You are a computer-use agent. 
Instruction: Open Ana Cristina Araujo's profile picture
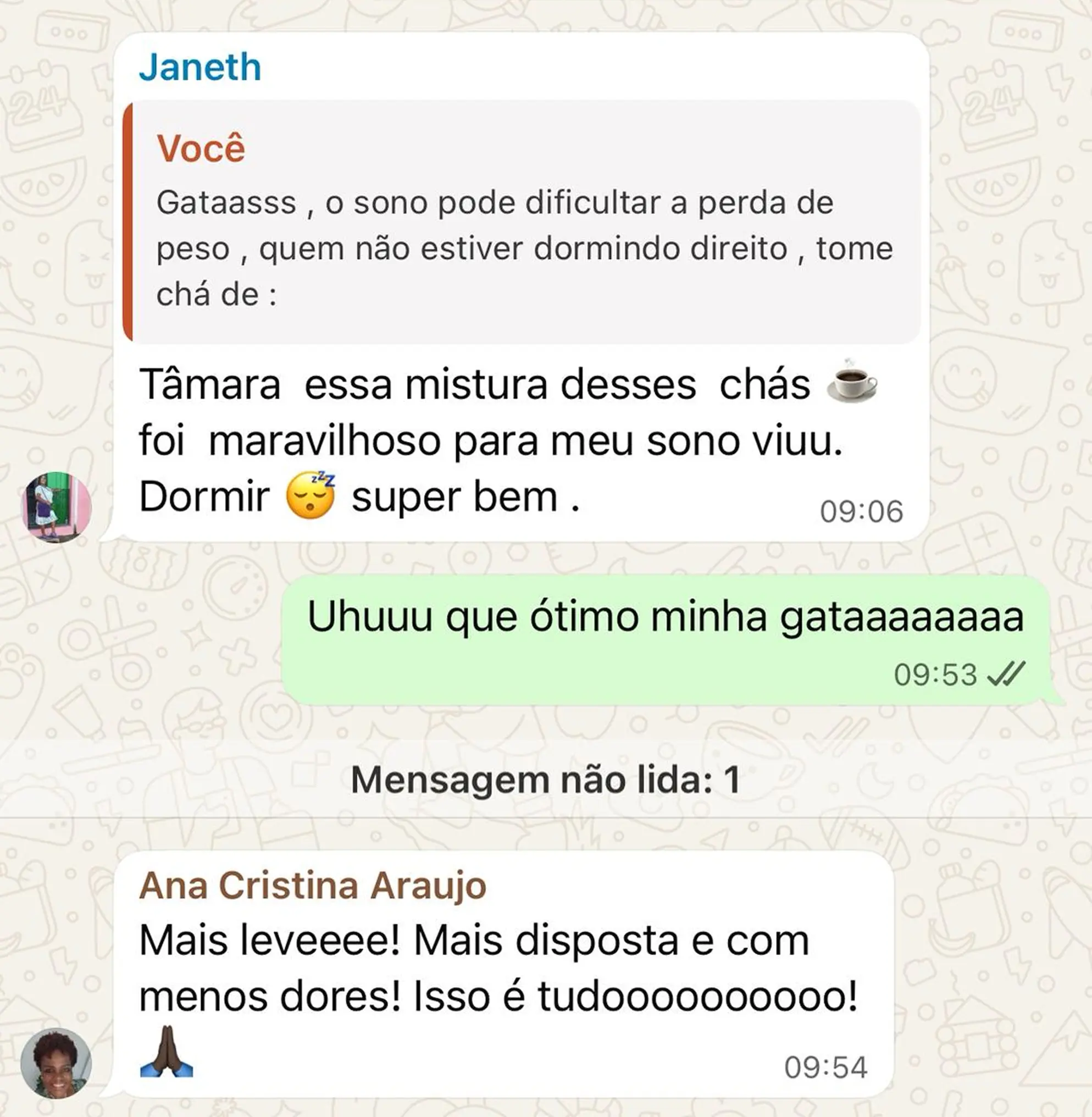56,1063
